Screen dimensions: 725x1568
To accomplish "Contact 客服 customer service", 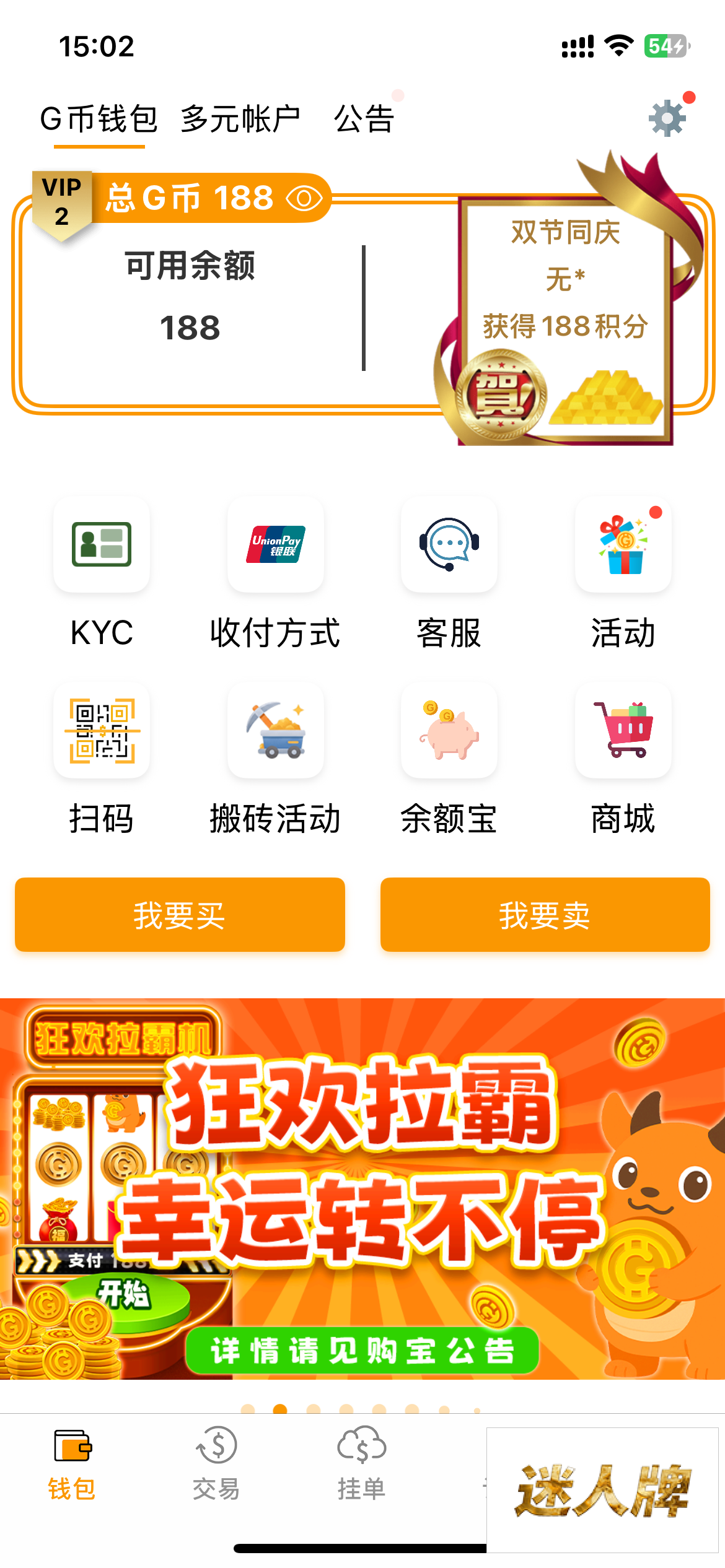I will [449, 573].
